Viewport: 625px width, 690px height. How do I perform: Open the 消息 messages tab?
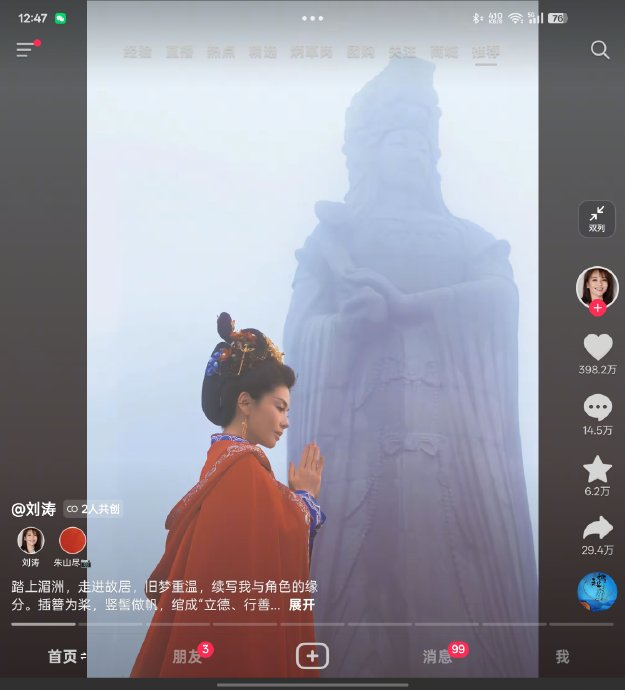[437, 656]
